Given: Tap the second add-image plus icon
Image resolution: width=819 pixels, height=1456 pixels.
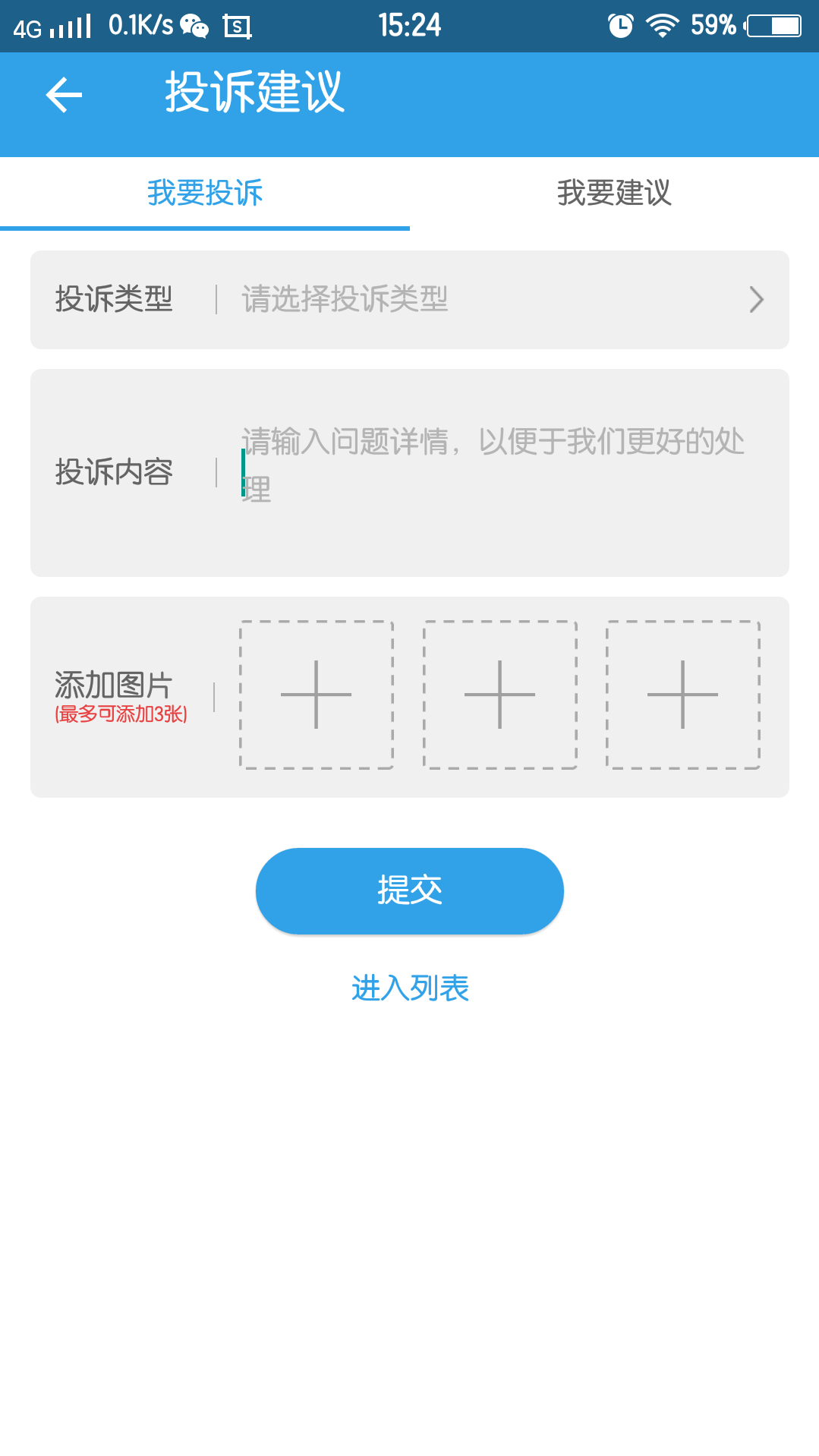Looking at the screenshot, I should tap(499, 695).
